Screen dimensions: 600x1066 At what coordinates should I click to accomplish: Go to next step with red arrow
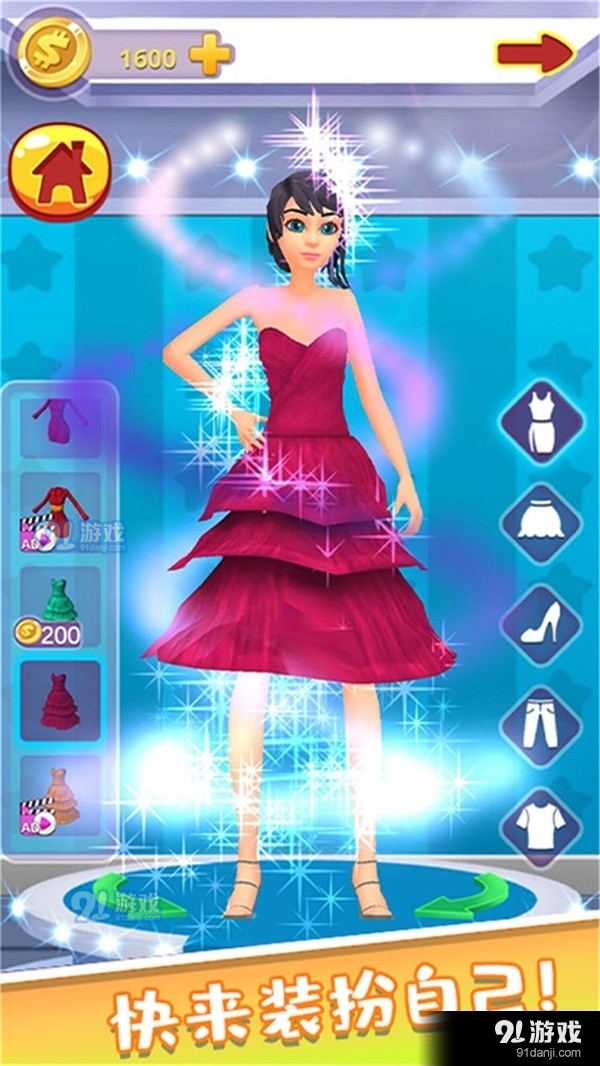pyautogui.click(x=535, y=53)
